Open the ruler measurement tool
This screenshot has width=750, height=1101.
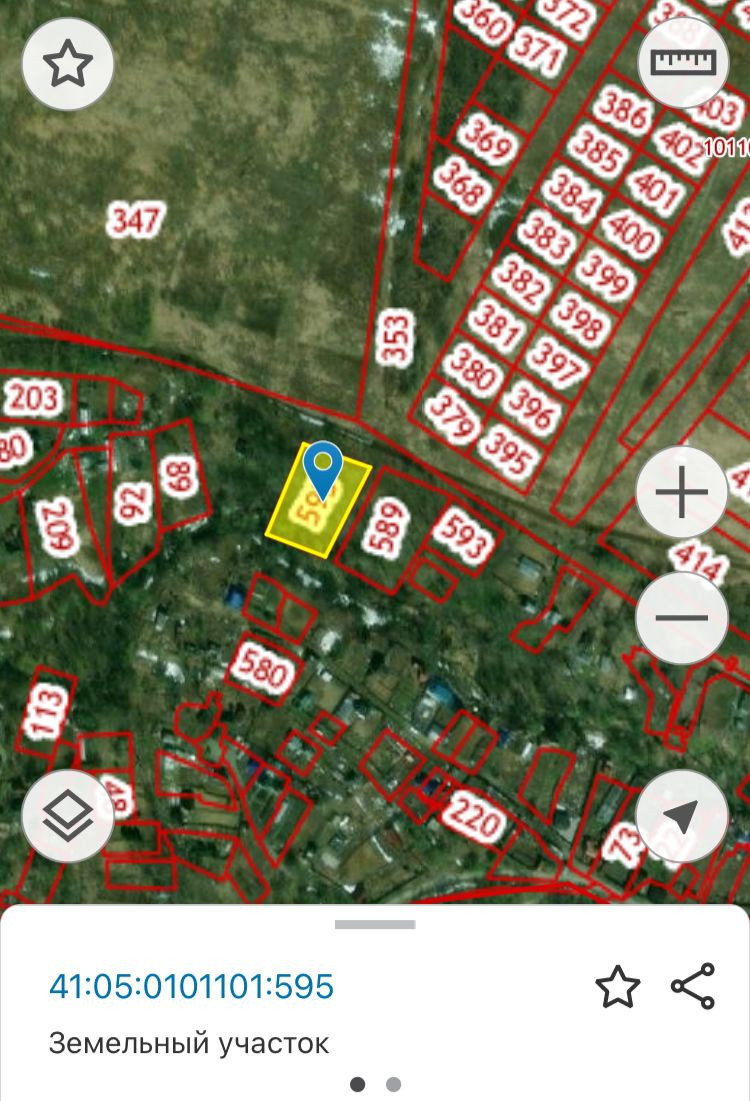click(683, 62)
